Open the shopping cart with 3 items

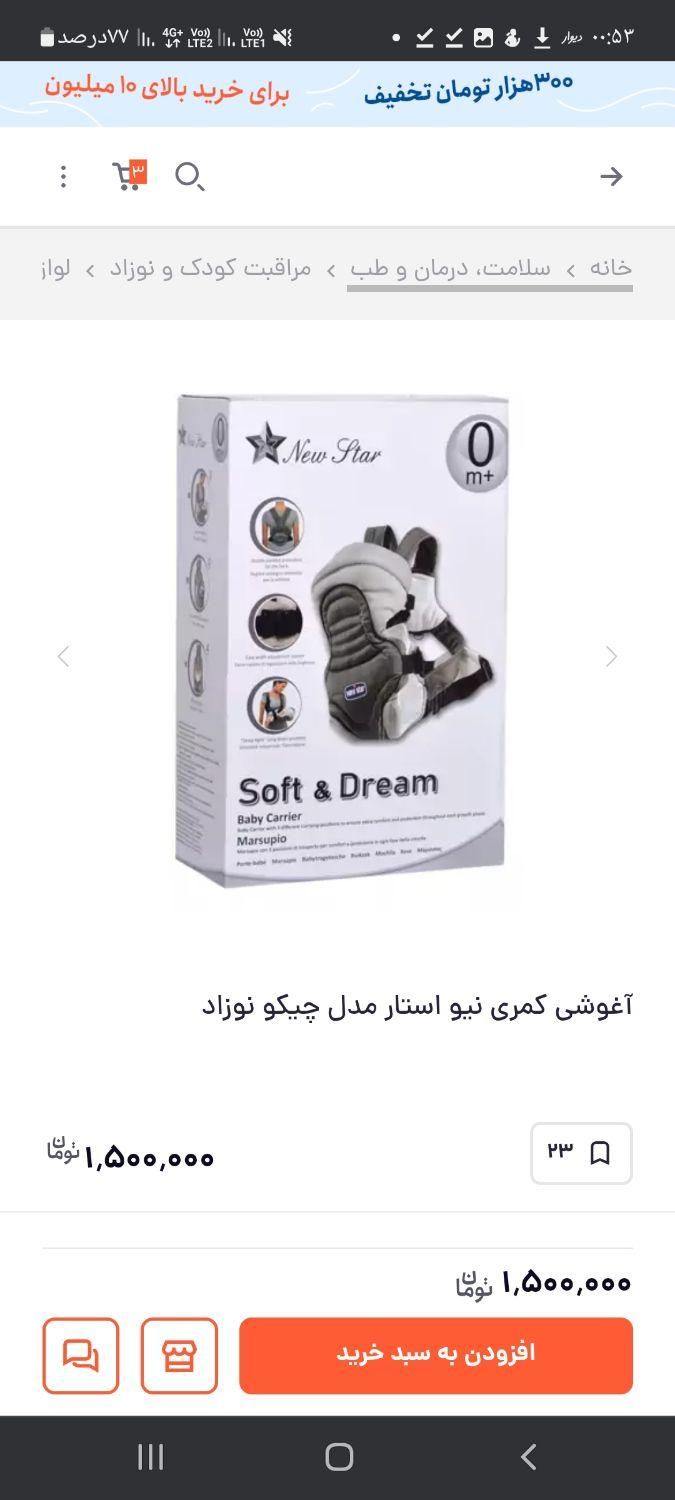(x=128, y=176)
